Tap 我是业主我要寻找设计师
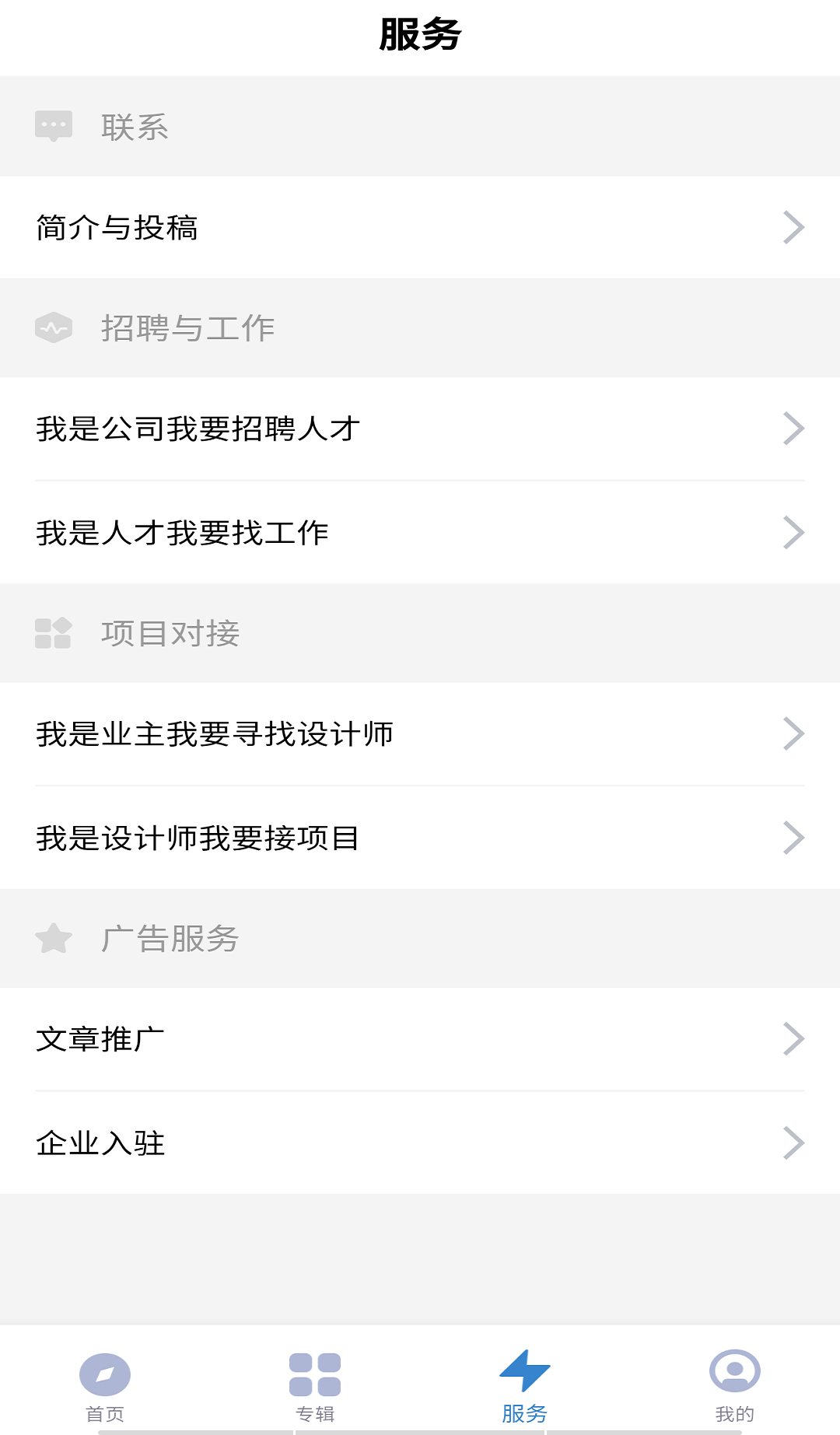 420,733
